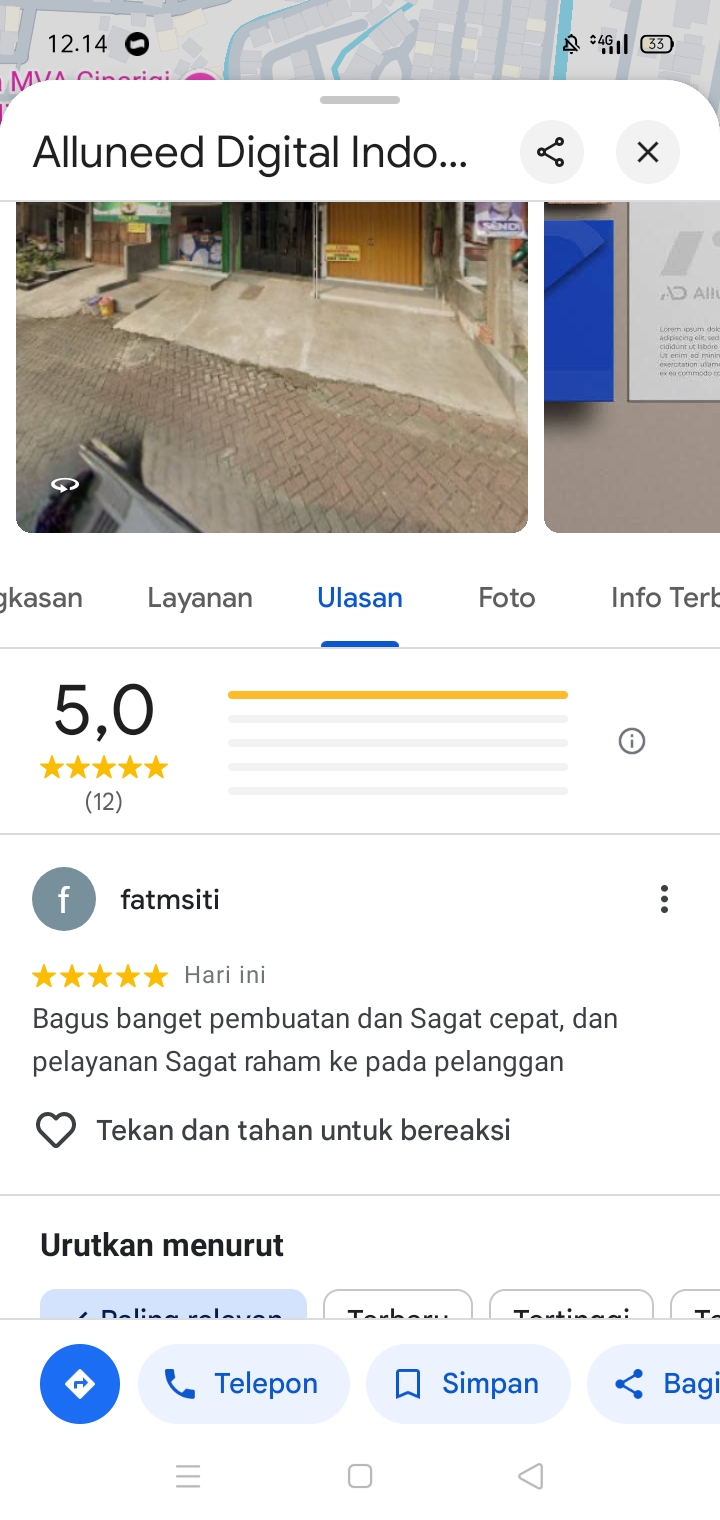This screenshot has width=720, height=1520.
Task: Open fatmsiti's reviewer profile
Action: [64, 899]
